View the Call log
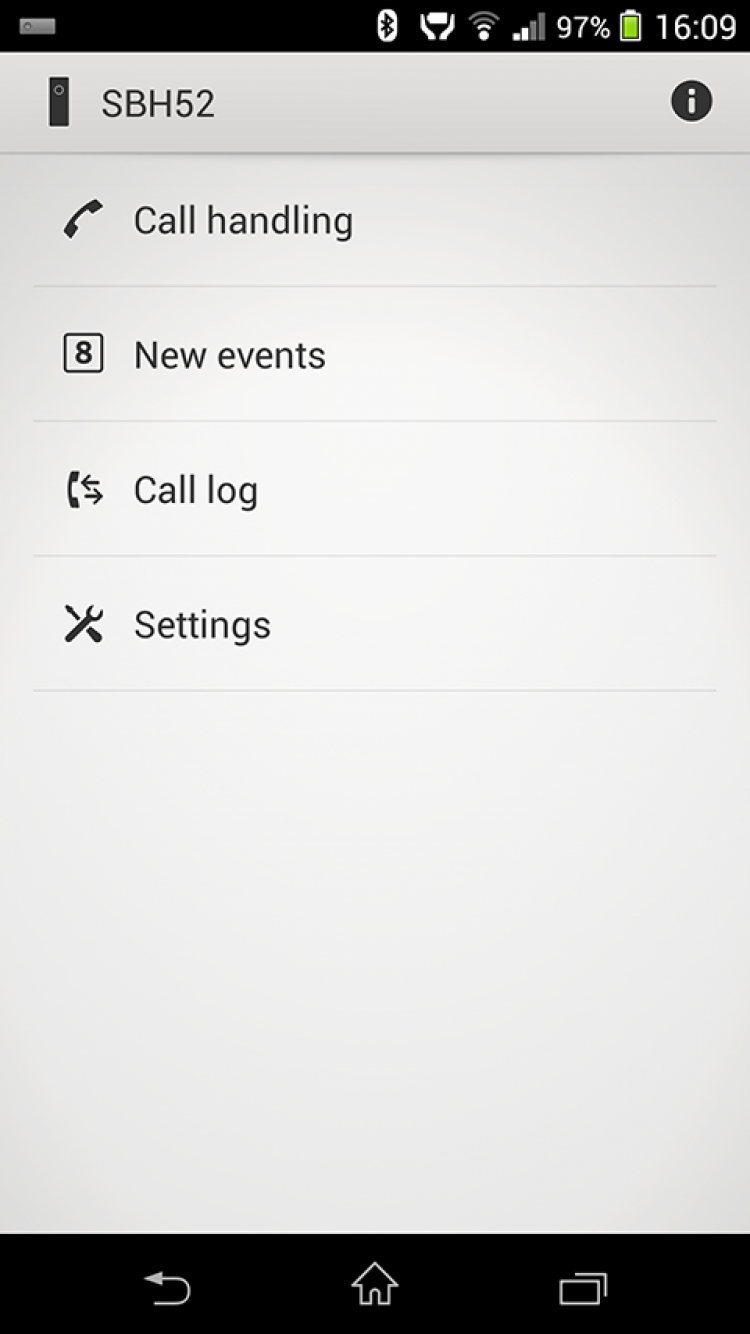 pyautogui.click(x=196, y=490)
